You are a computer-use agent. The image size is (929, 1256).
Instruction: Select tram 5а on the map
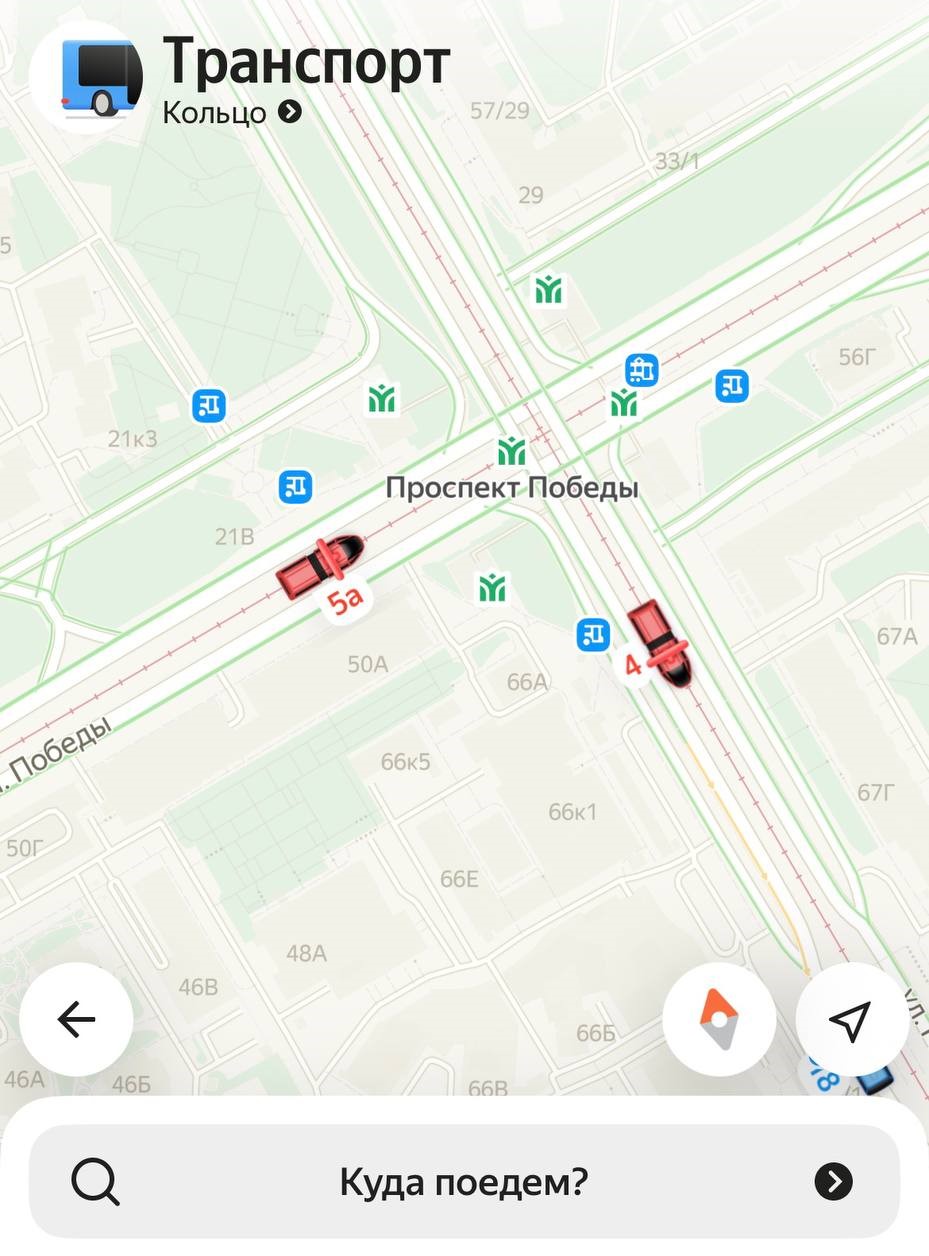point(319,567)
